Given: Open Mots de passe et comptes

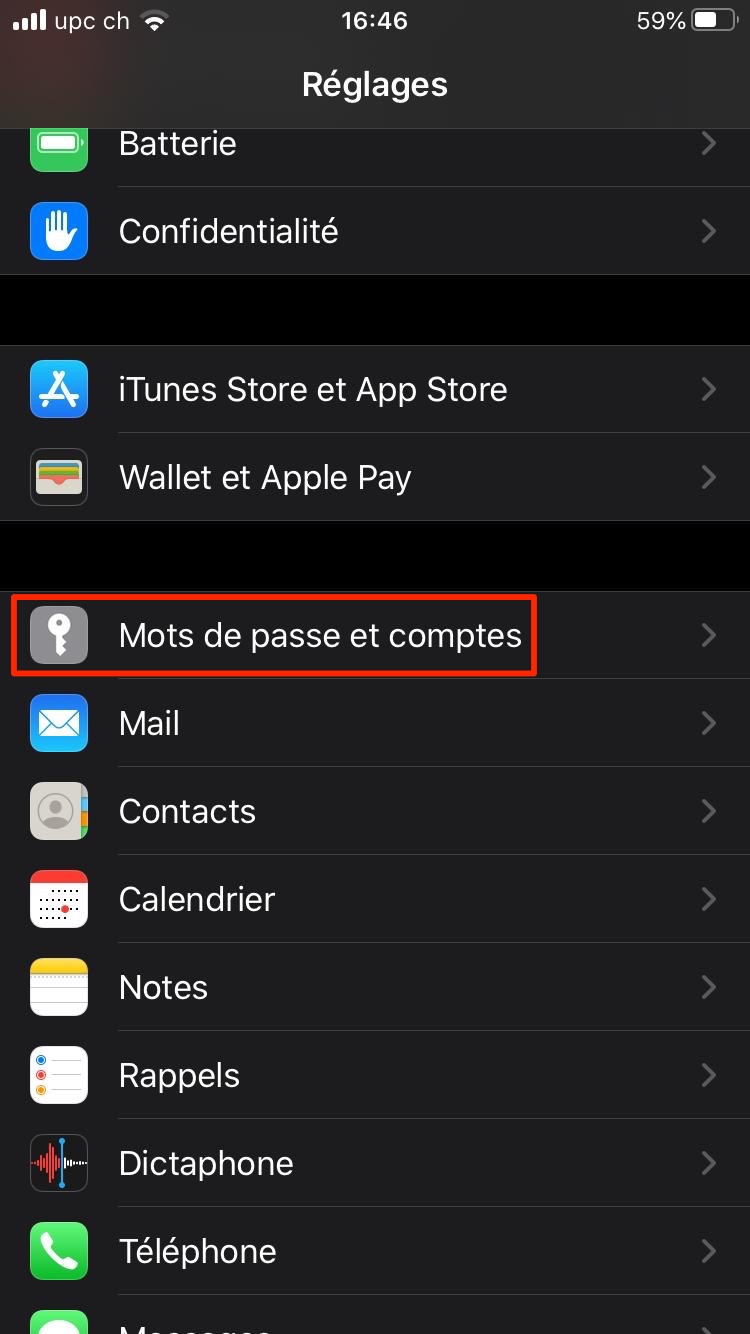Looking at the screenshot, I should point(375,635).
